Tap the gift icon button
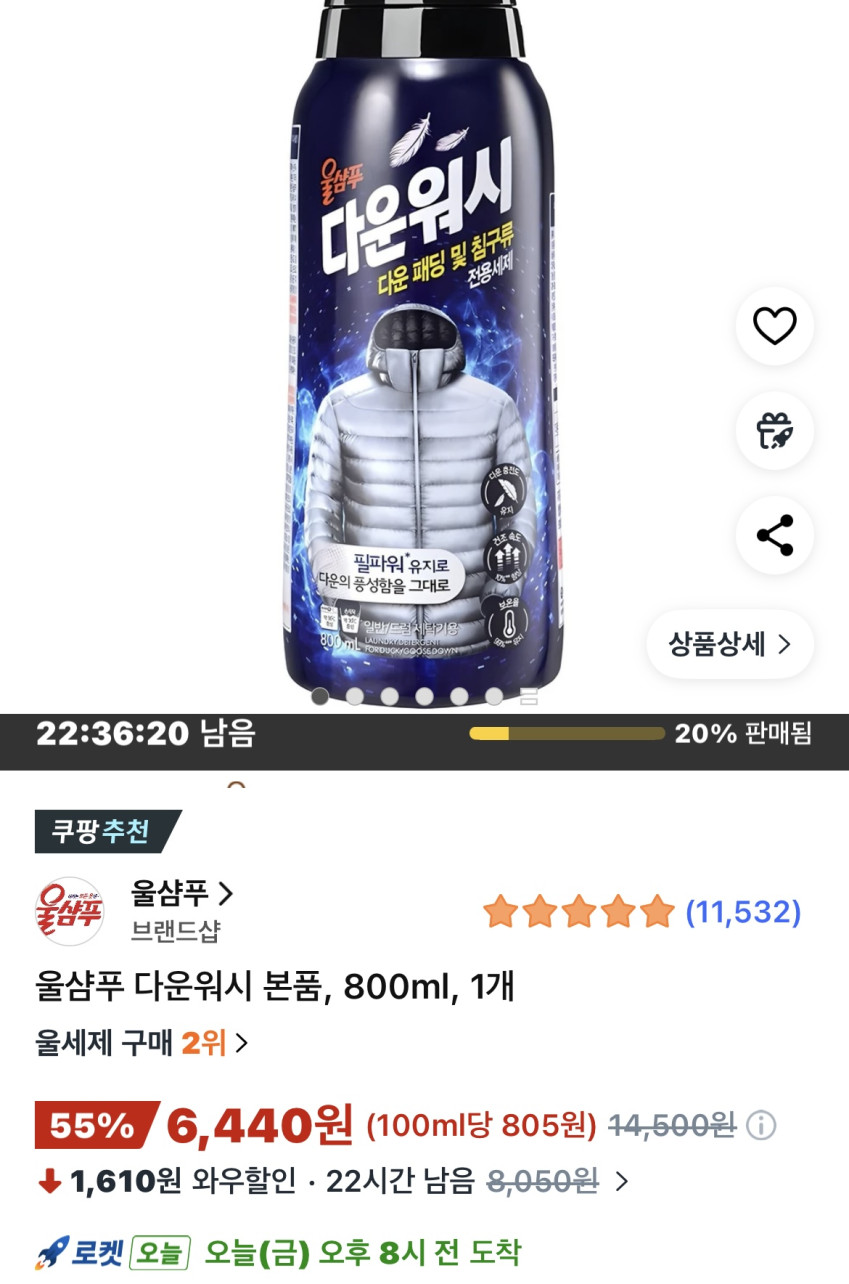The image size is (849, 1284). click(774, 431)
